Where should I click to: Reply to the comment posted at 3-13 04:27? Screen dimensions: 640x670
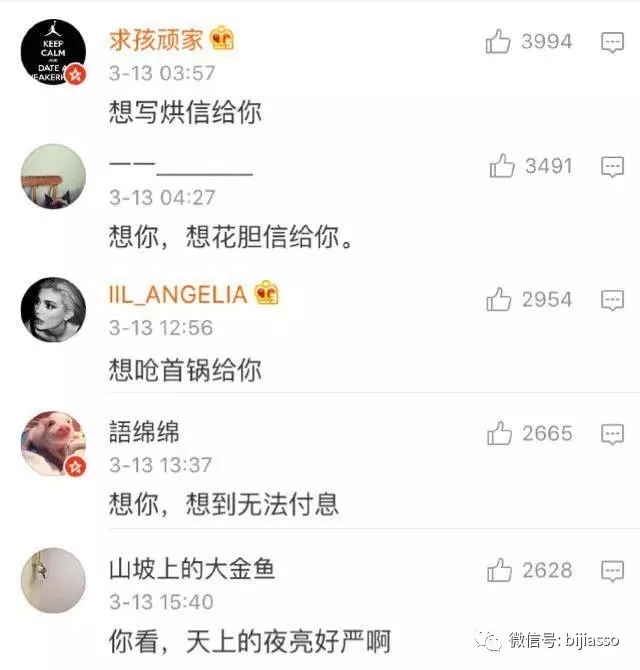[x=612, y=167]
